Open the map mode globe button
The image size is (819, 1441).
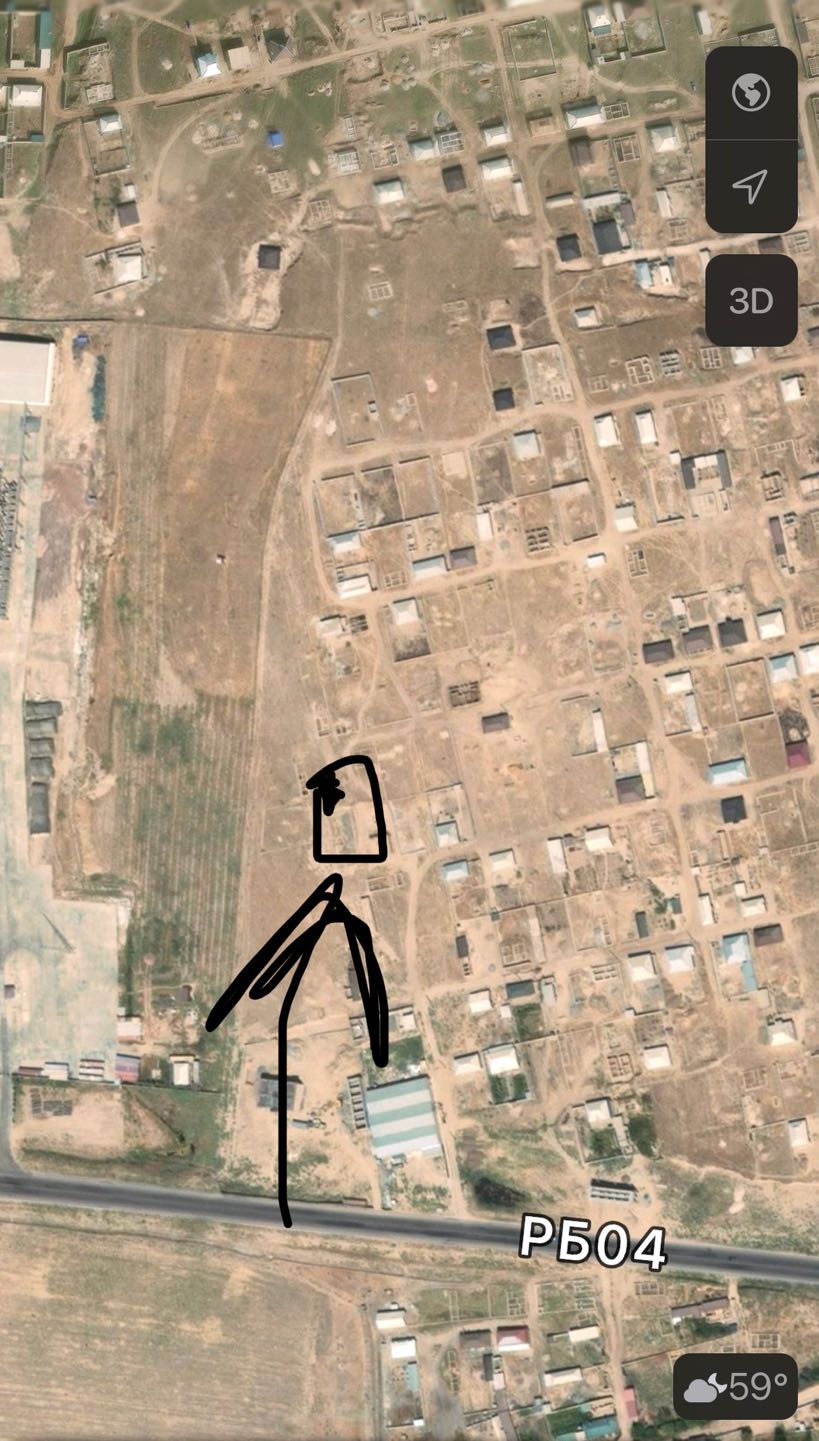pyautogui.click(x=751, y=93)
